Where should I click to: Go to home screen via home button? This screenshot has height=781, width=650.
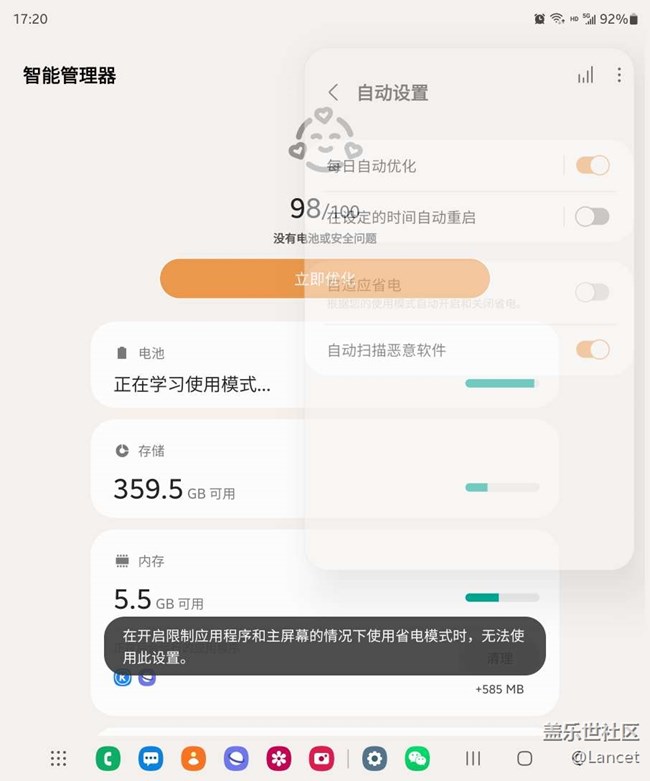(x=524, y=758)
